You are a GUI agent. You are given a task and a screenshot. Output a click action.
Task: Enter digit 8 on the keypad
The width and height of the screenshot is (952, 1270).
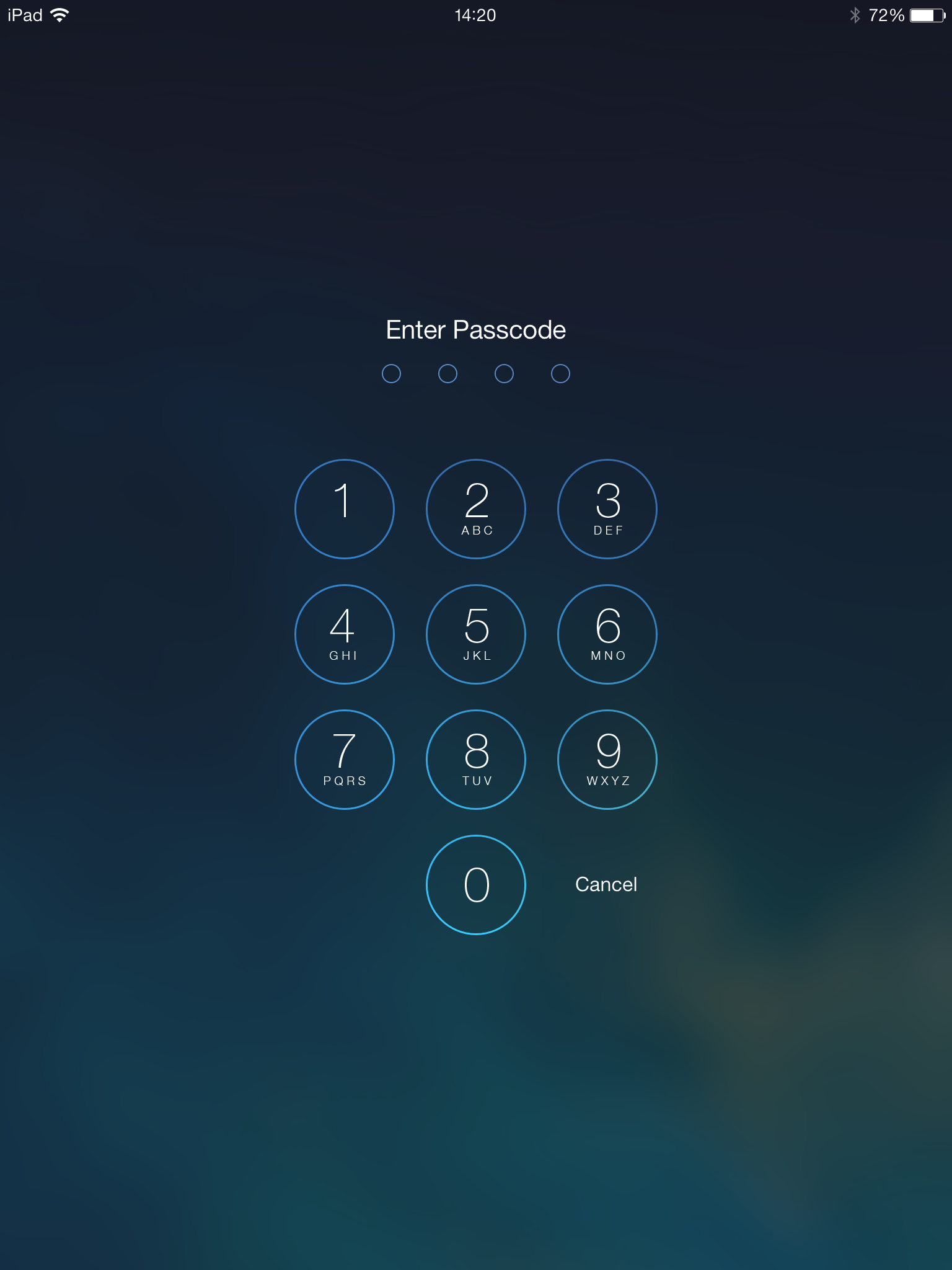[476, 759]
